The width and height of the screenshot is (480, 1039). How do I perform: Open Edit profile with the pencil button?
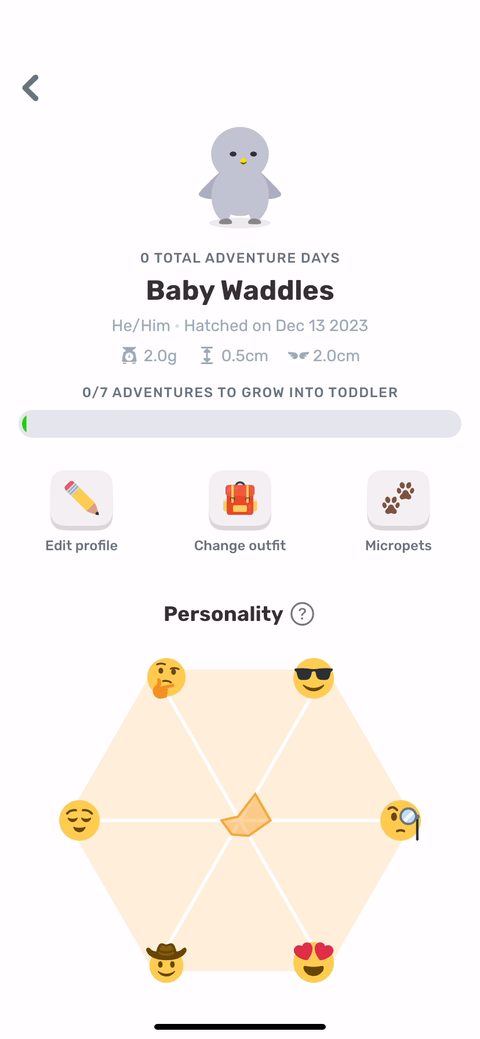[82, 500]
